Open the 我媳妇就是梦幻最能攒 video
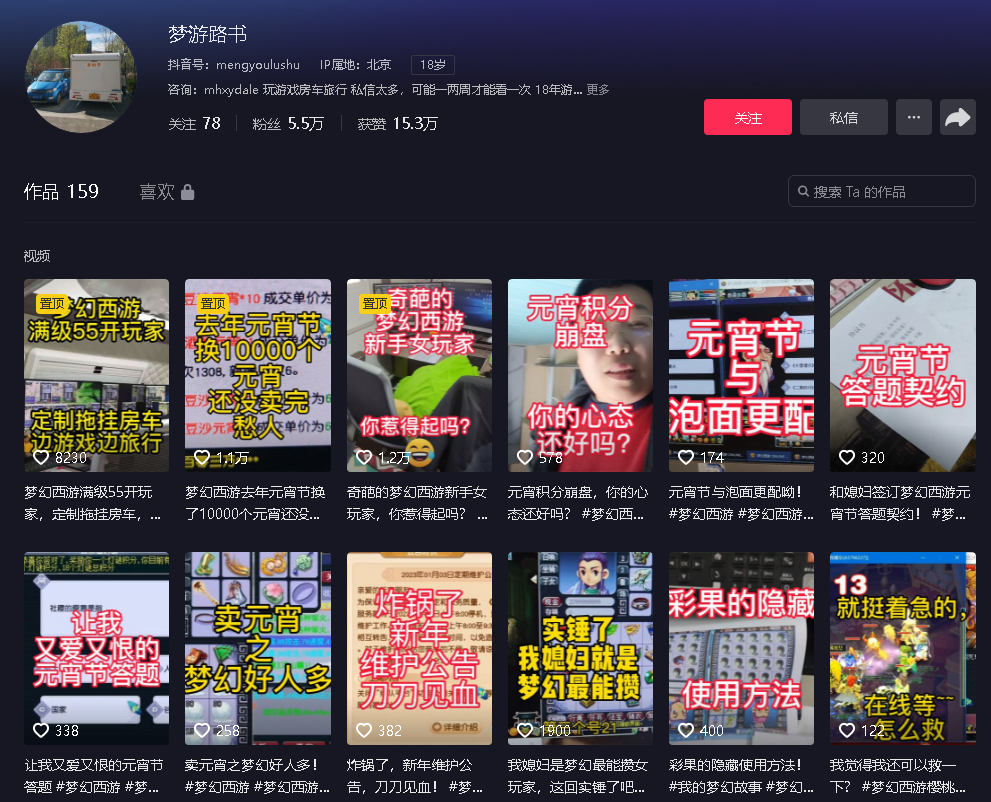 [580, 648]
